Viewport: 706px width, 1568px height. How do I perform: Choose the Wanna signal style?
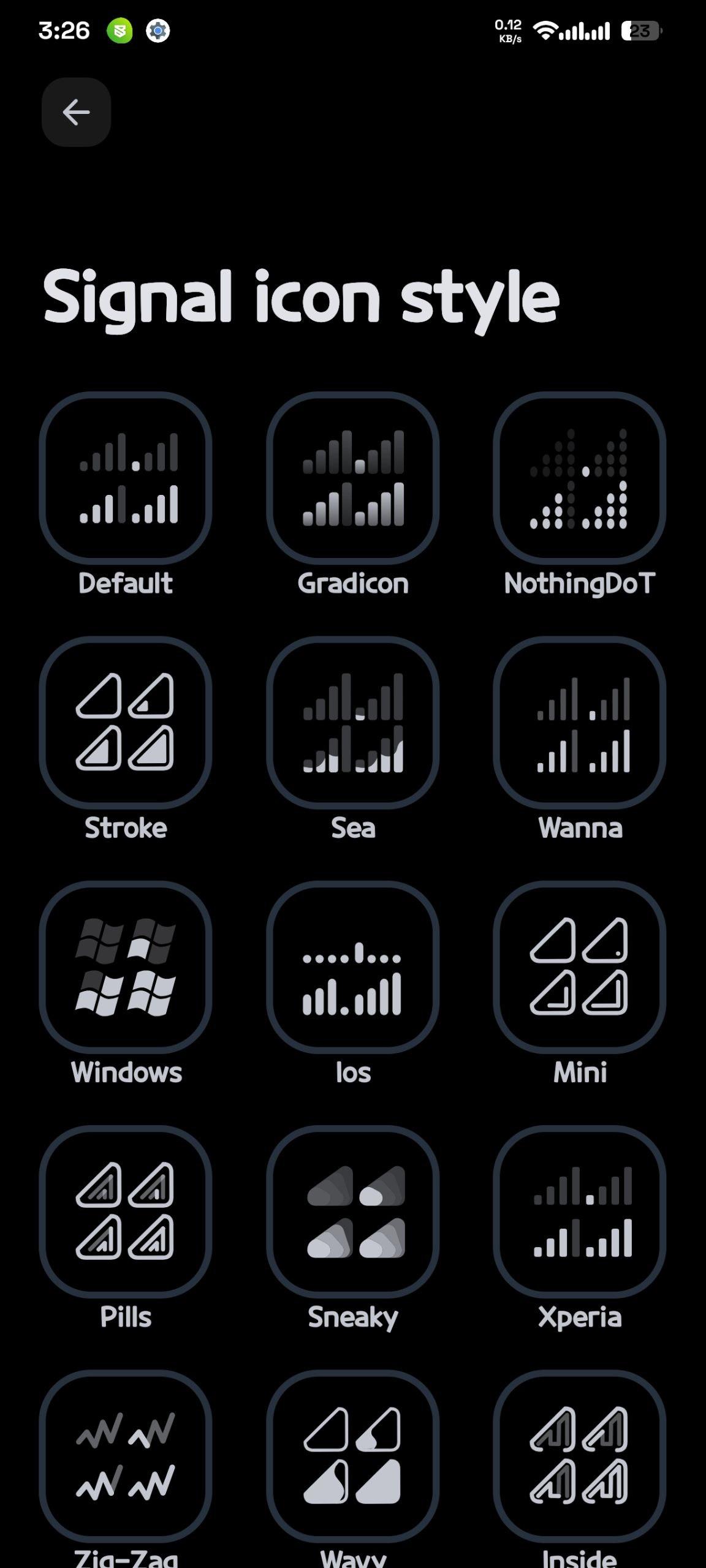[580, 722]
